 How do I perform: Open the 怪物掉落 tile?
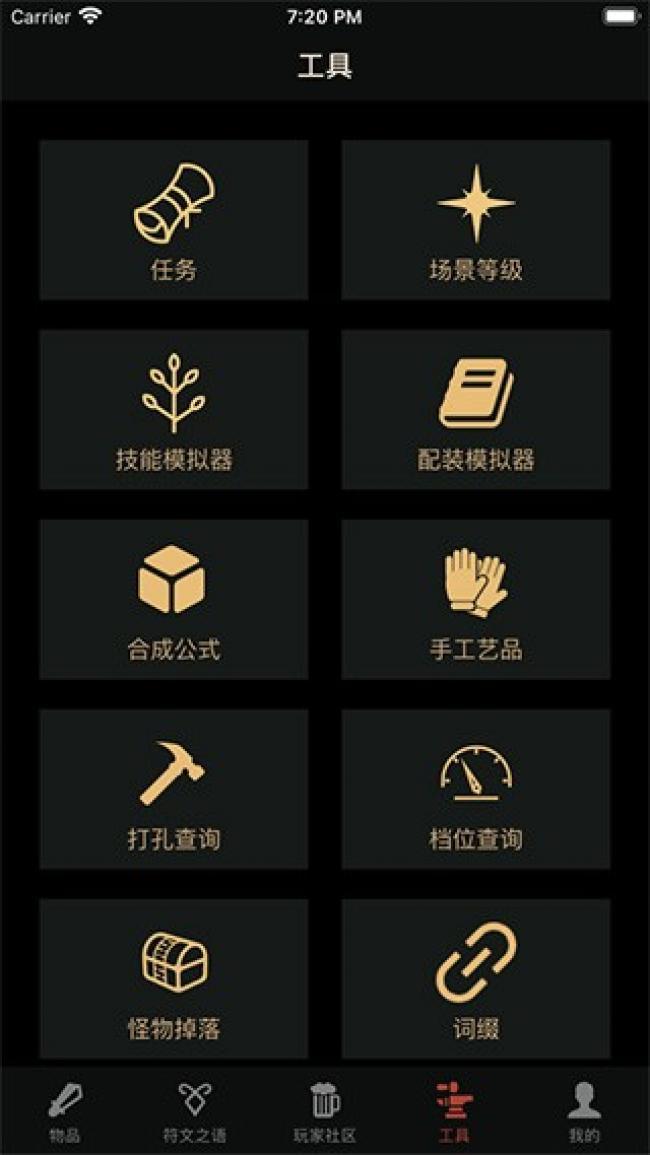174,980
